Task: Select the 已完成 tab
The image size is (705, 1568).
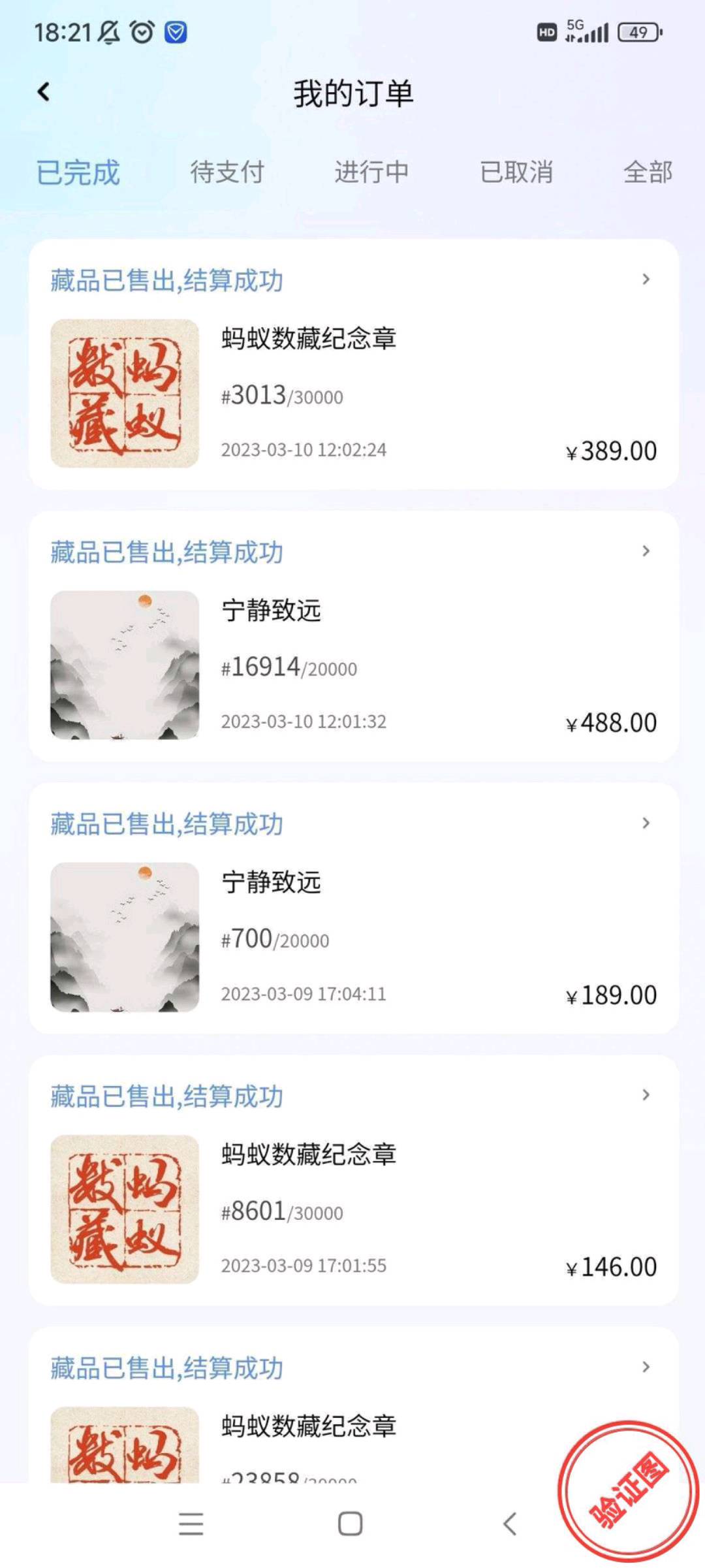Action: point(78,172)
